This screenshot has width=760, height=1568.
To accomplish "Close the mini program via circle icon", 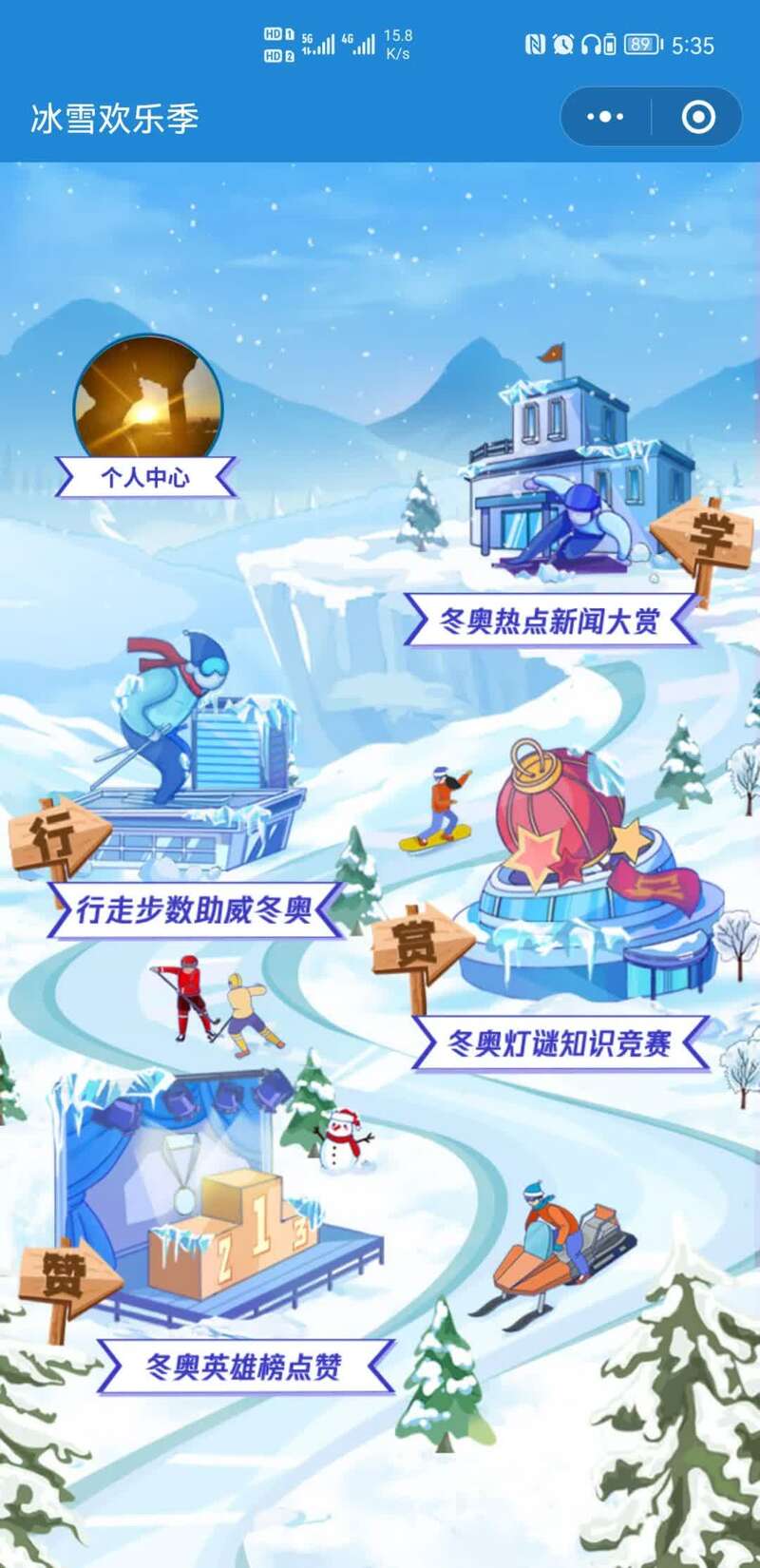I will coord(698,118).
